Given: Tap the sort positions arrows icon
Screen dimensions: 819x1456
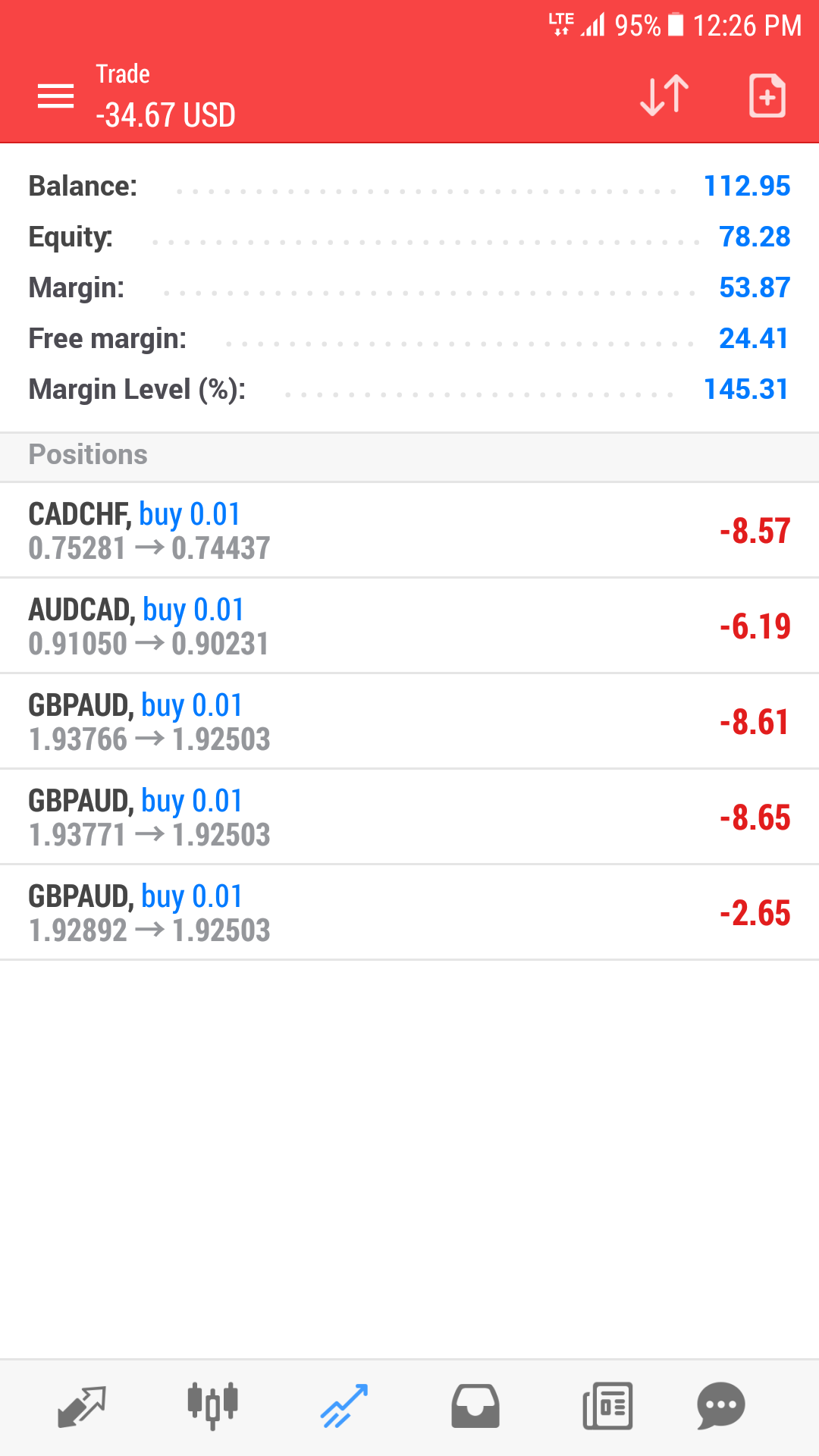Looking at the screenshot, I should 664,96.
